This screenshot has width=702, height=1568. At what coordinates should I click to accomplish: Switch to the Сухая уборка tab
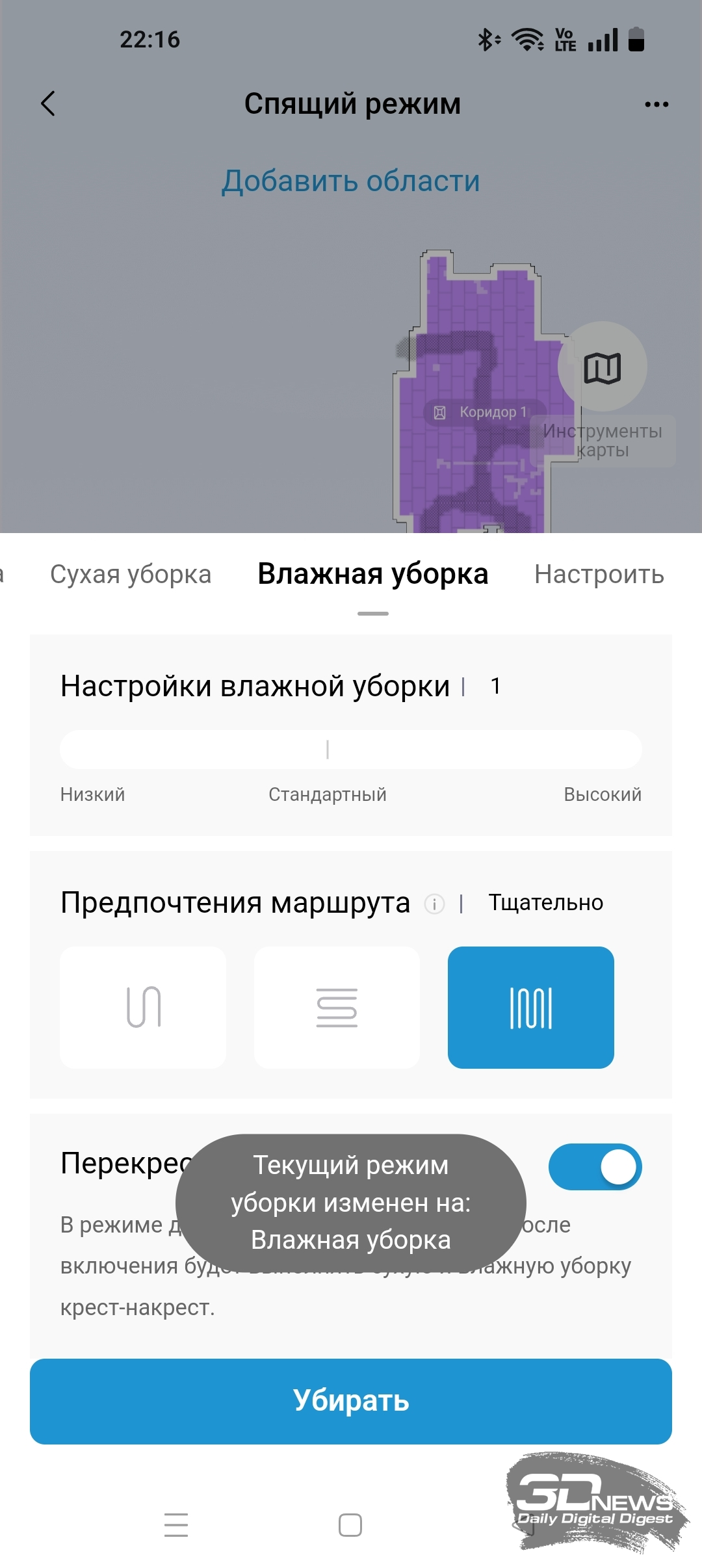coord(131,575)
